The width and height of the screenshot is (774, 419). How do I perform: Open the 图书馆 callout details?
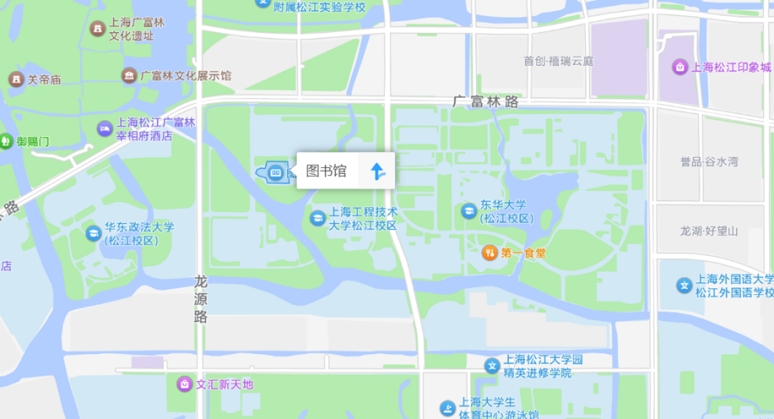pos(326,171)
